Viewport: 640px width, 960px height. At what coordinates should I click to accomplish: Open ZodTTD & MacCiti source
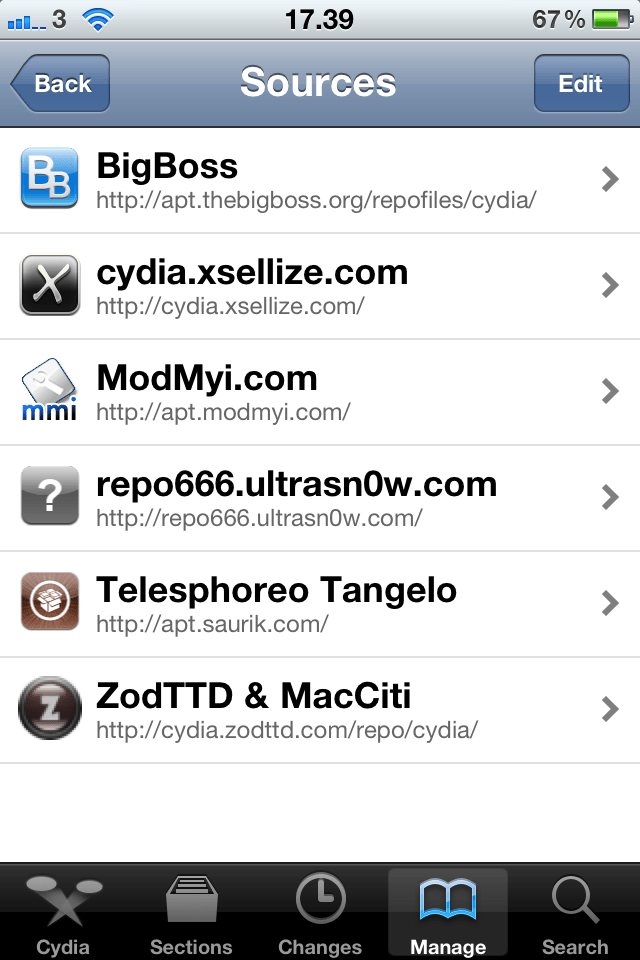tap(320, 710)
